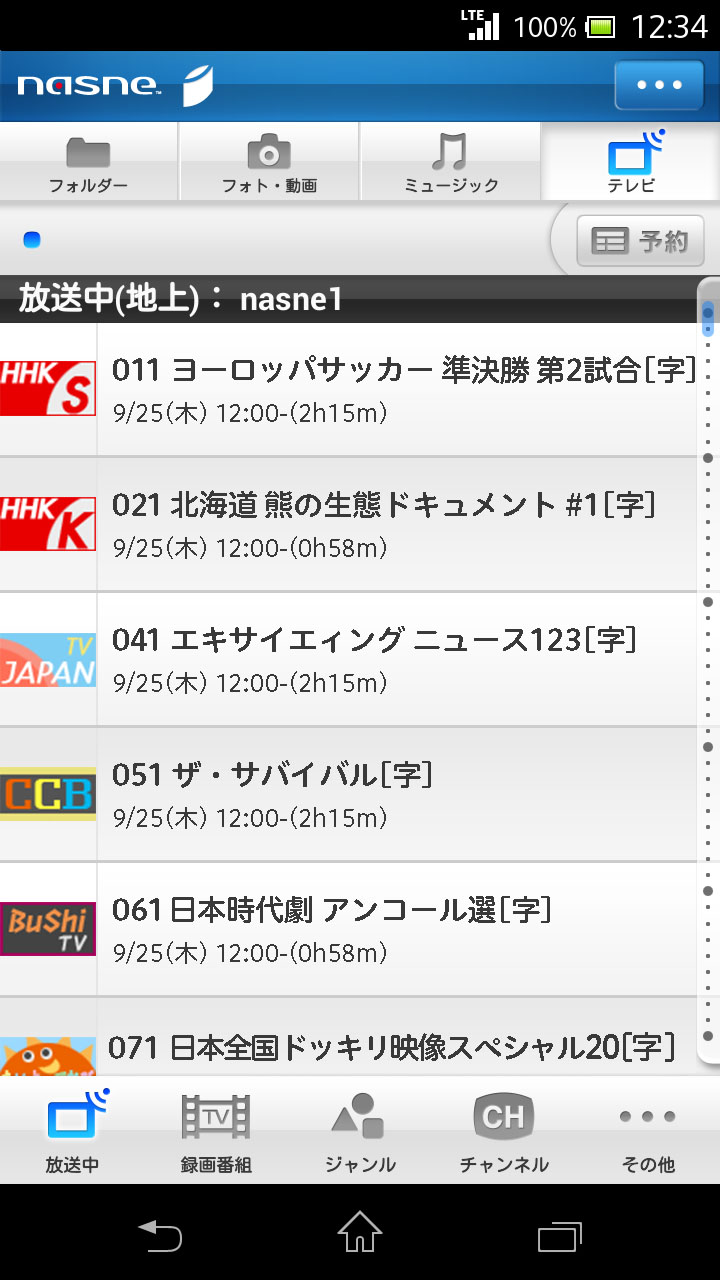Open the チャンネル channel tab

504,1132
